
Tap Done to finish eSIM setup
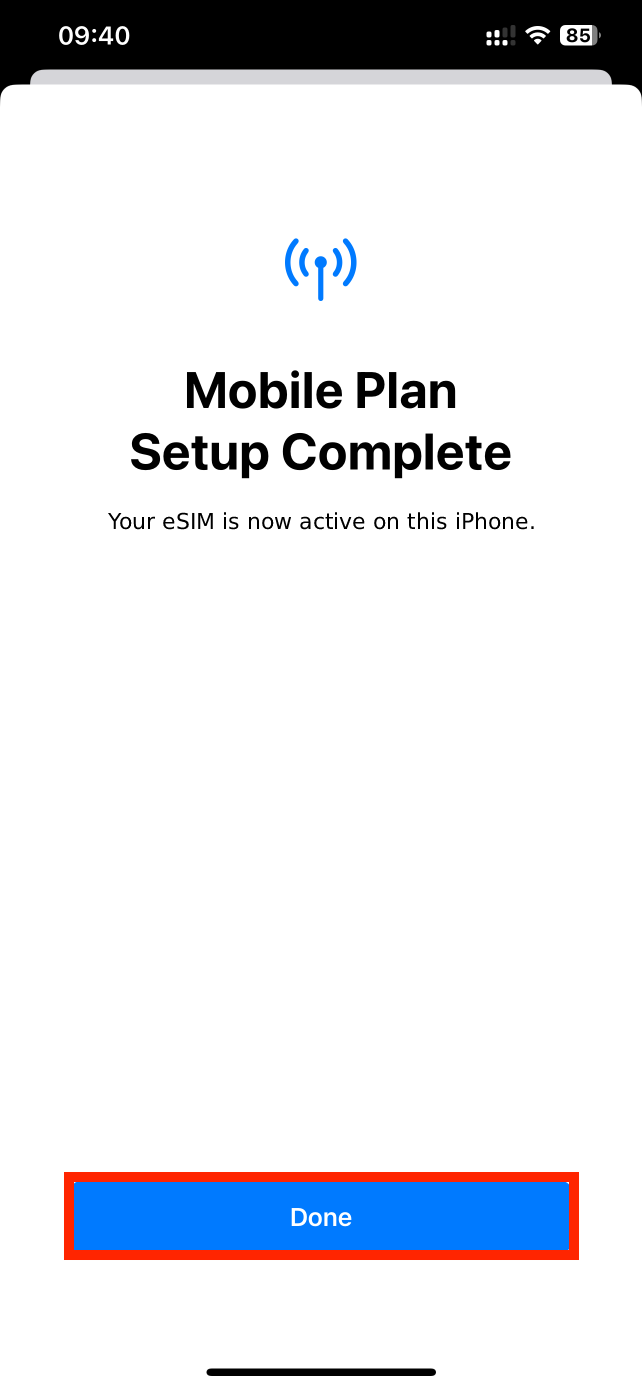pos(321,1216)
